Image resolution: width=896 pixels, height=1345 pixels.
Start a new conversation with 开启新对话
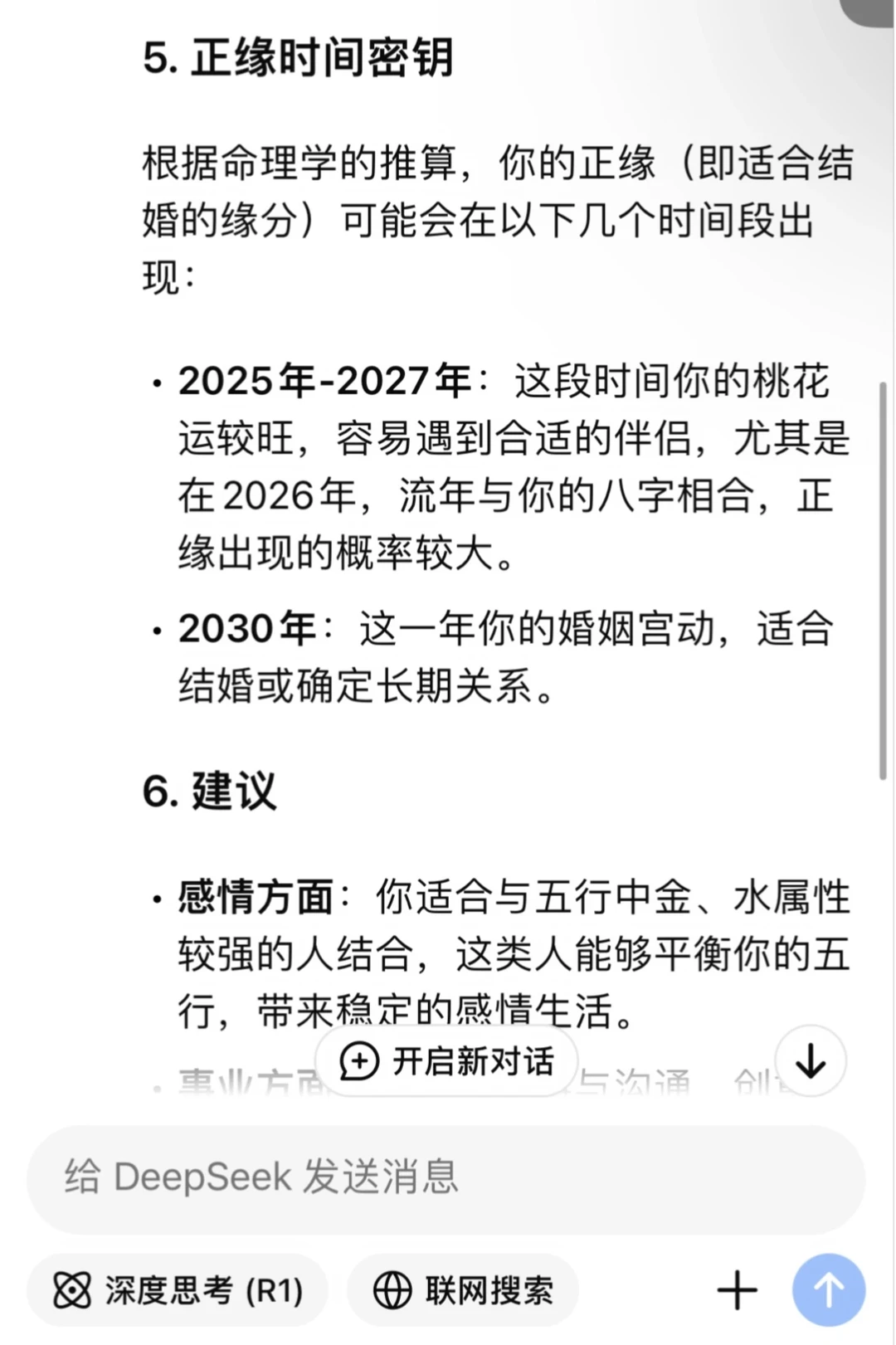click(446, 1061)
